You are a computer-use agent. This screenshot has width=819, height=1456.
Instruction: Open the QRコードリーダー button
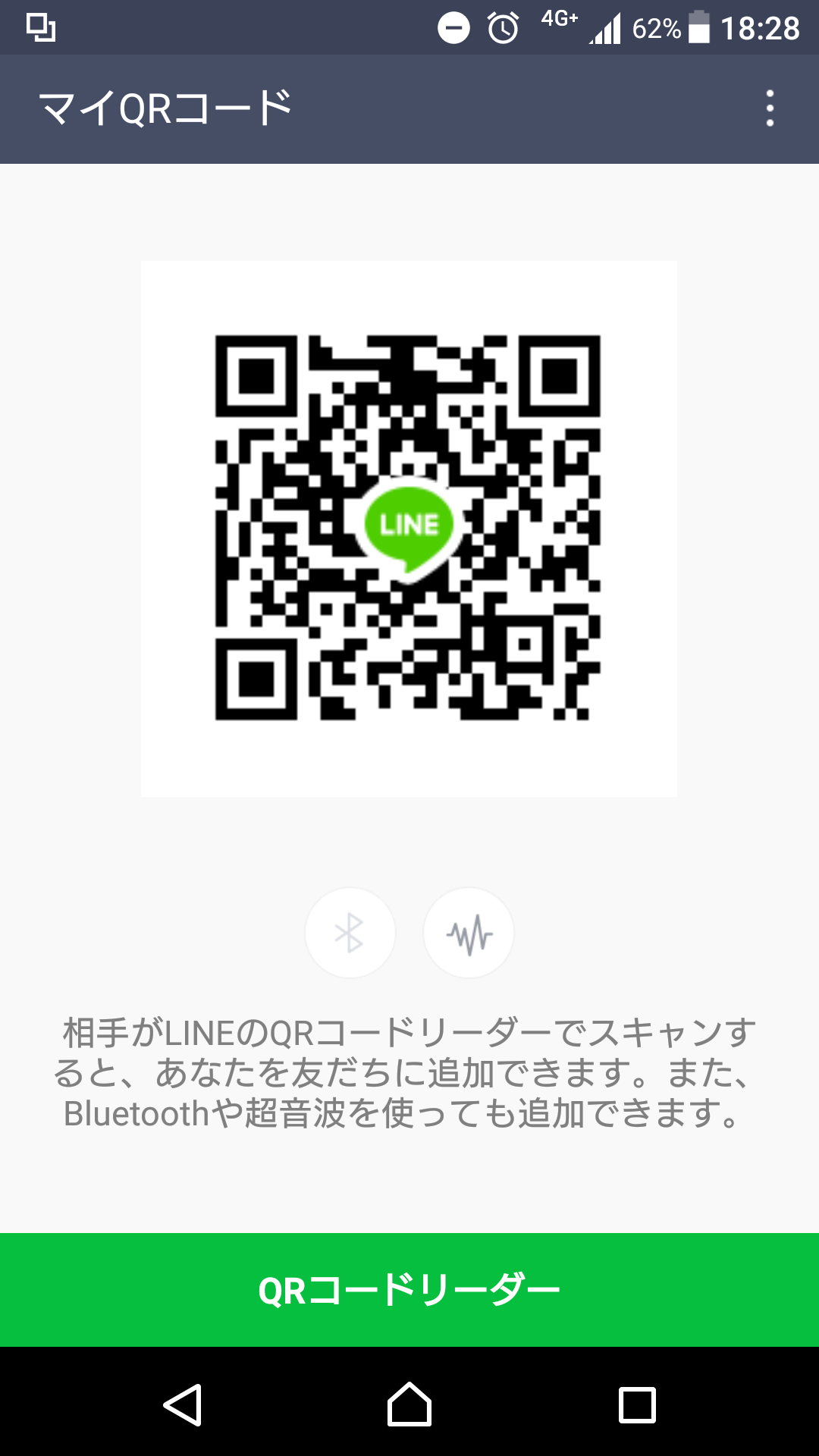[409, 1290]
